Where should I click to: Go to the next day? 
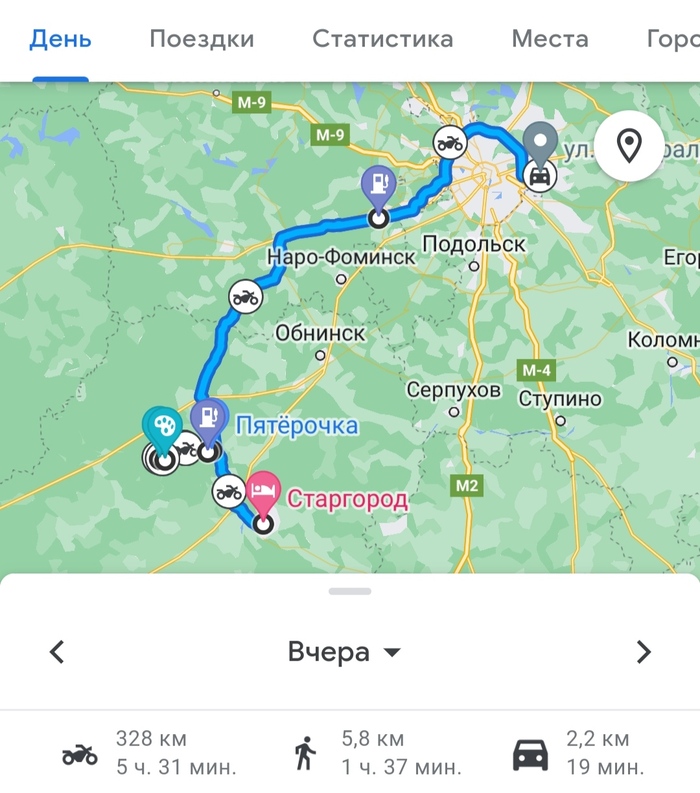pyautogui.click(x=643, y=652)
